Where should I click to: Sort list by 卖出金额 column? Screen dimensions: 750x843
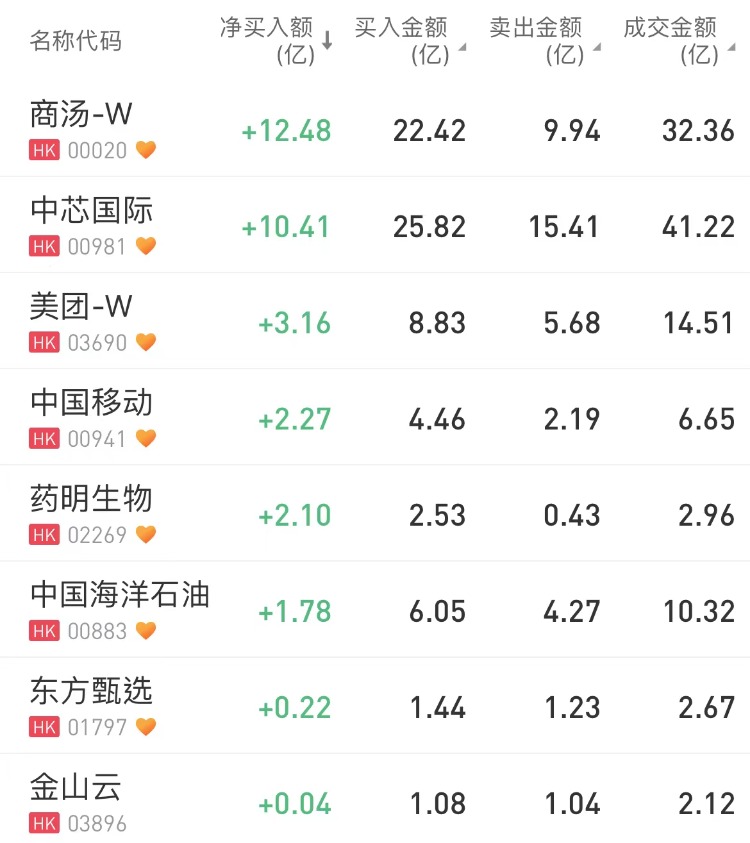tap(543, 41)
